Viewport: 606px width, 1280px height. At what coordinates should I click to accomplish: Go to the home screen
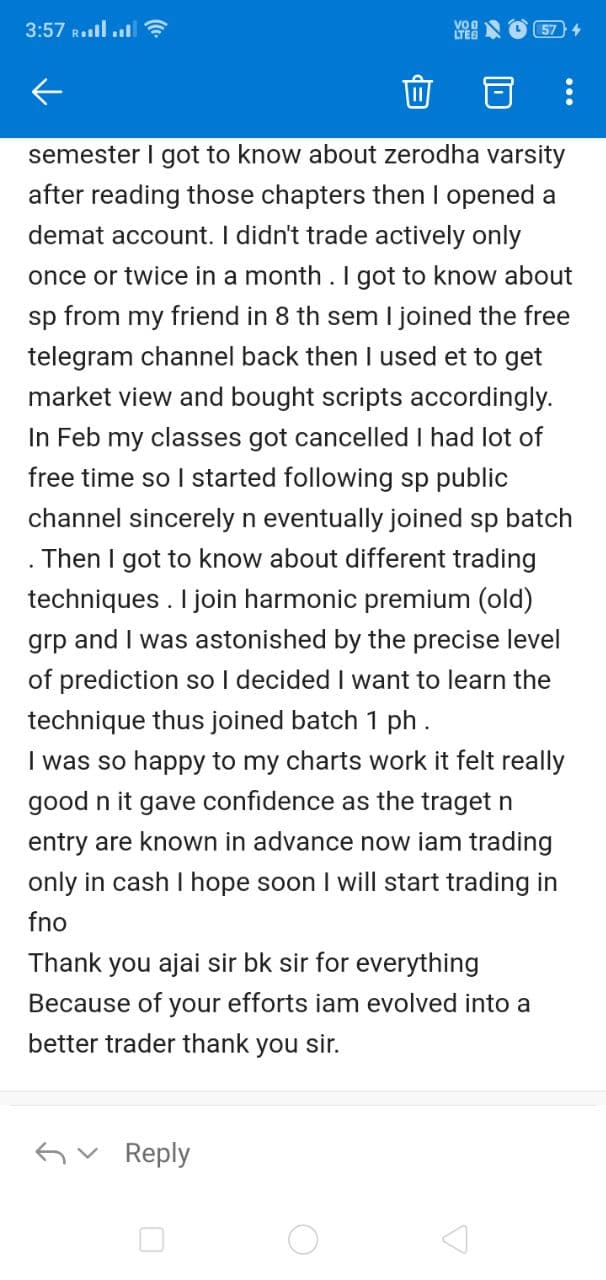point(303,1240)
